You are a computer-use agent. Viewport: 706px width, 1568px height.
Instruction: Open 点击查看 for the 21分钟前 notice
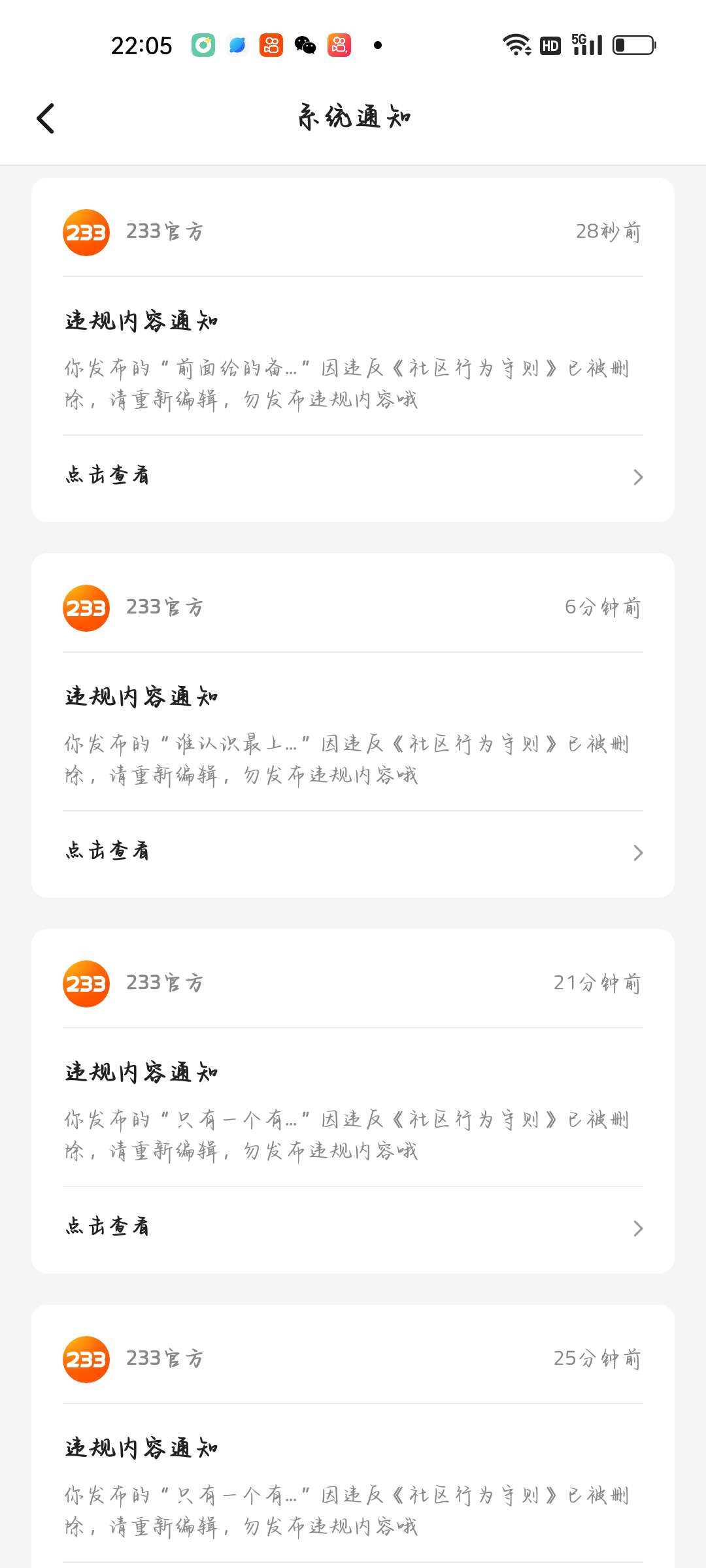(x=353, y=1228)
